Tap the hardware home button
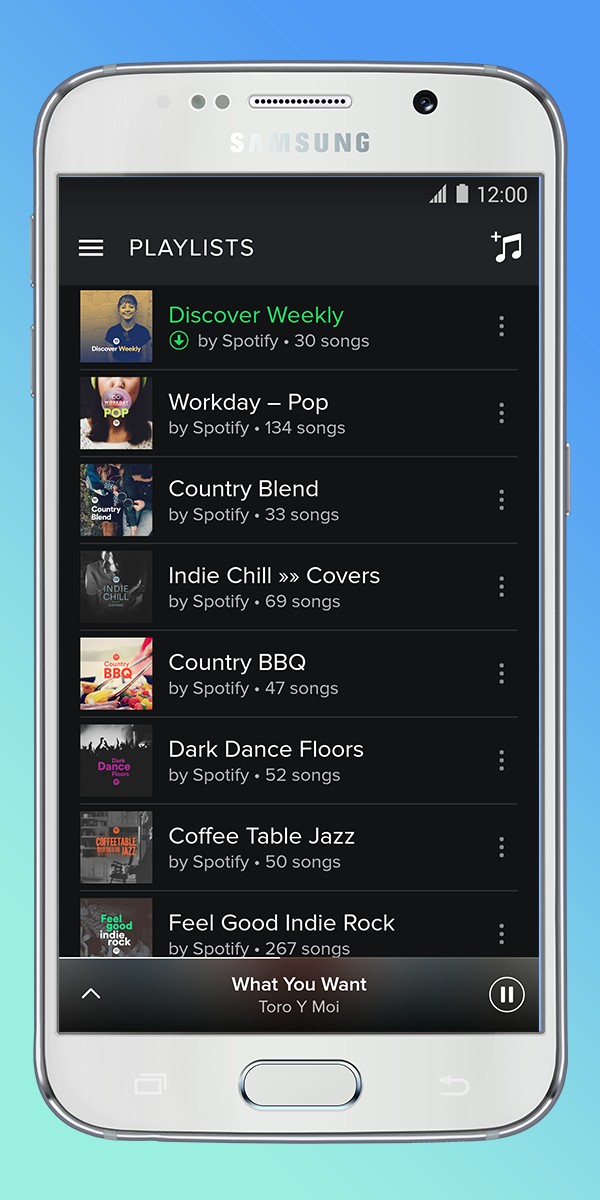Image resolution: width=600 pixels, height=1200 pixels. point(300,1086)
